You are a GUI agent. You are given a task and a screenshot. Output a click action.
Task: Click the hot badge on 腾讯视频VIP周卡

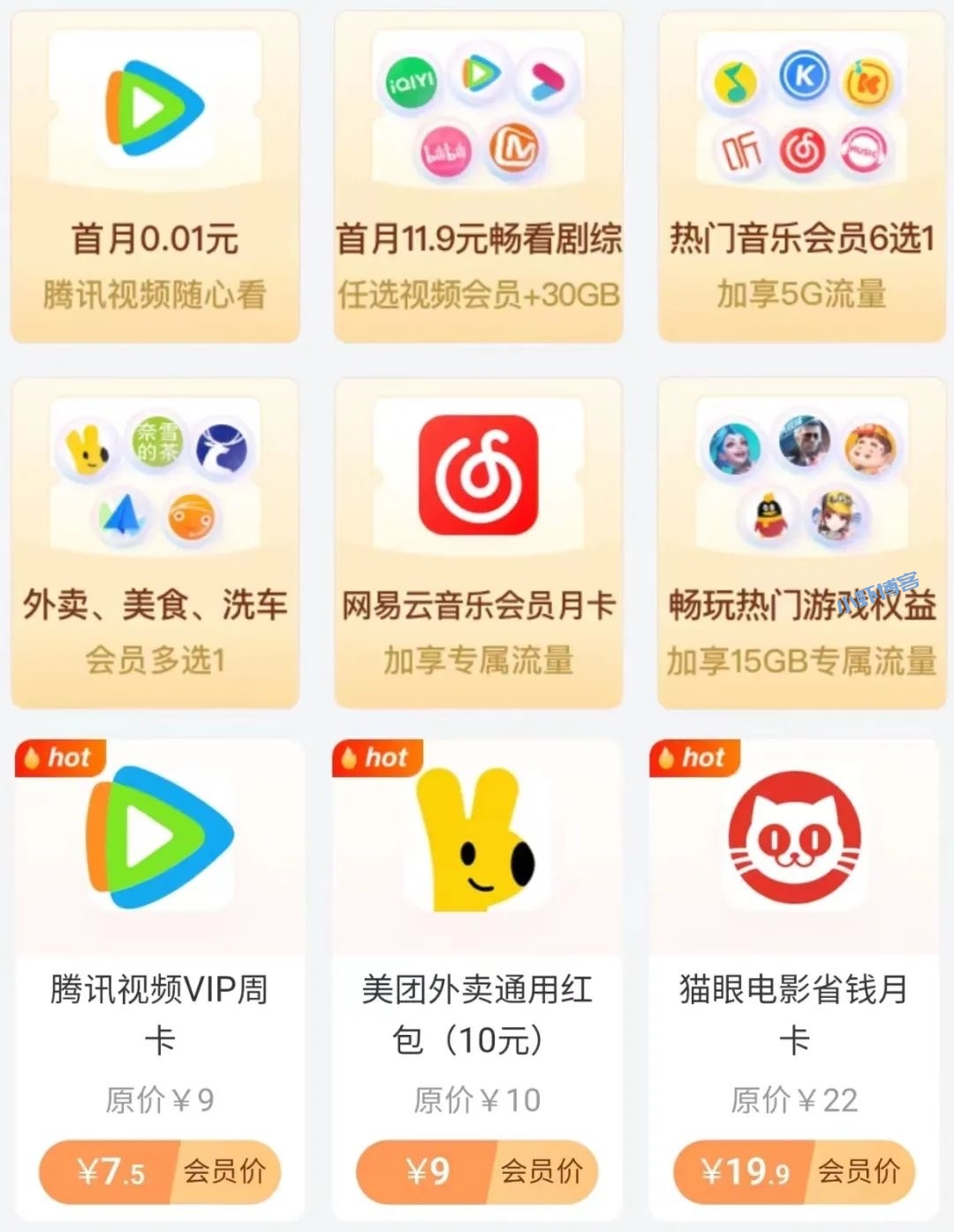60,757
